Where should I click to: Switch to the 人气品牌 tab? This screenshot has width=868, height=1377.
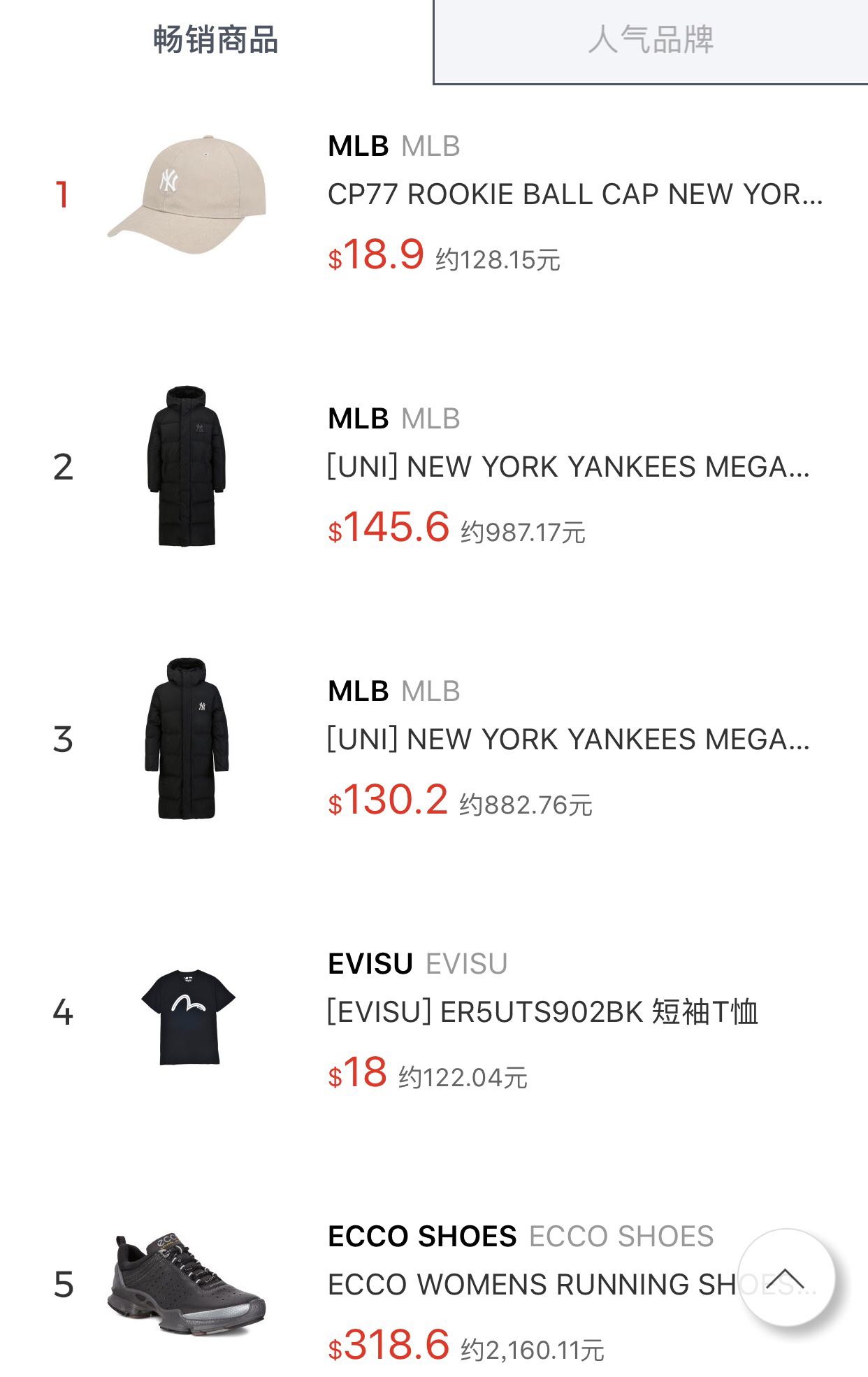(651, 41)
